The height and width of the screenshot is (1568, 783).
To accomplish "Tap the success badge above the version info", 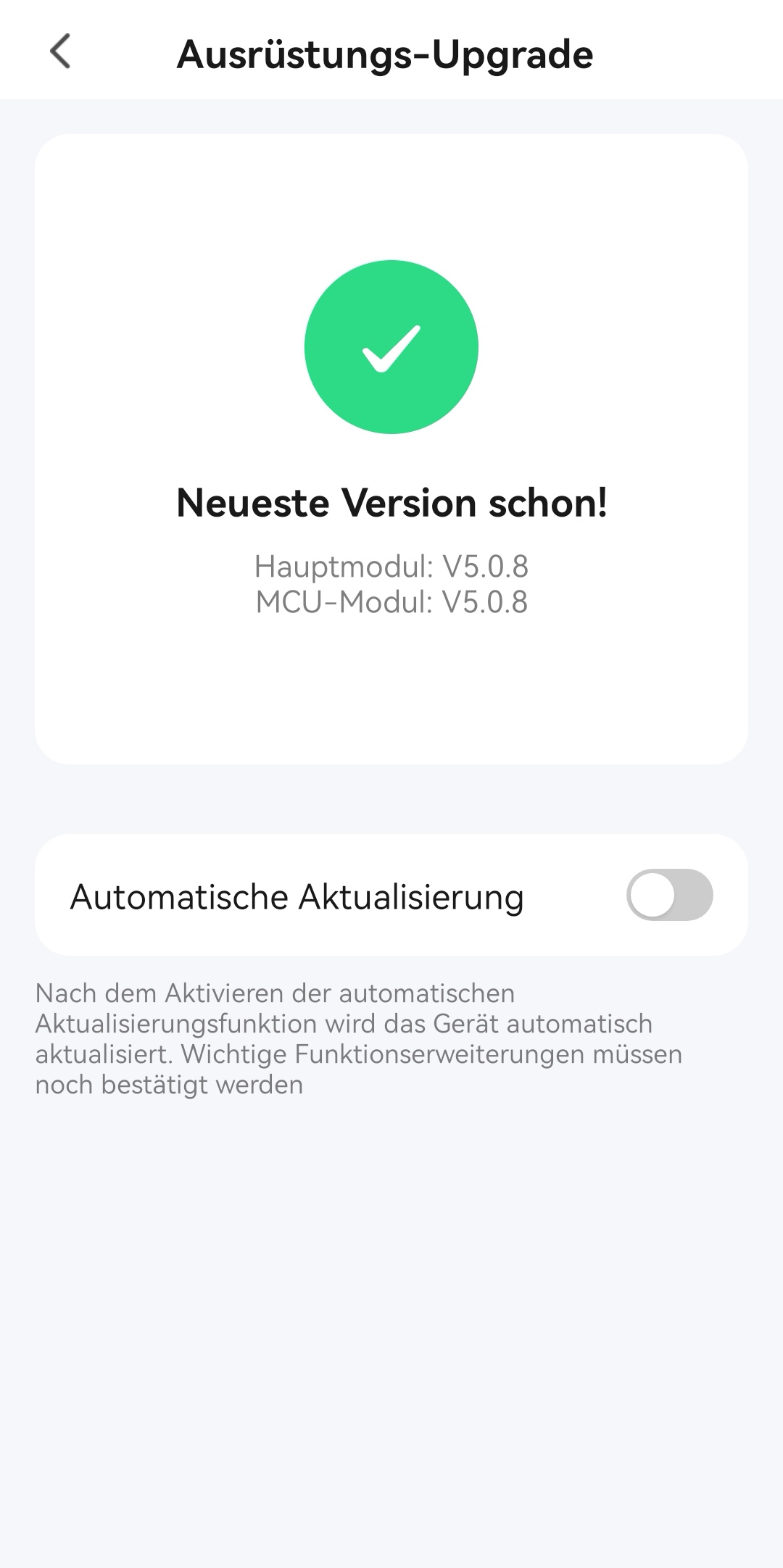I will pos(390,346).
